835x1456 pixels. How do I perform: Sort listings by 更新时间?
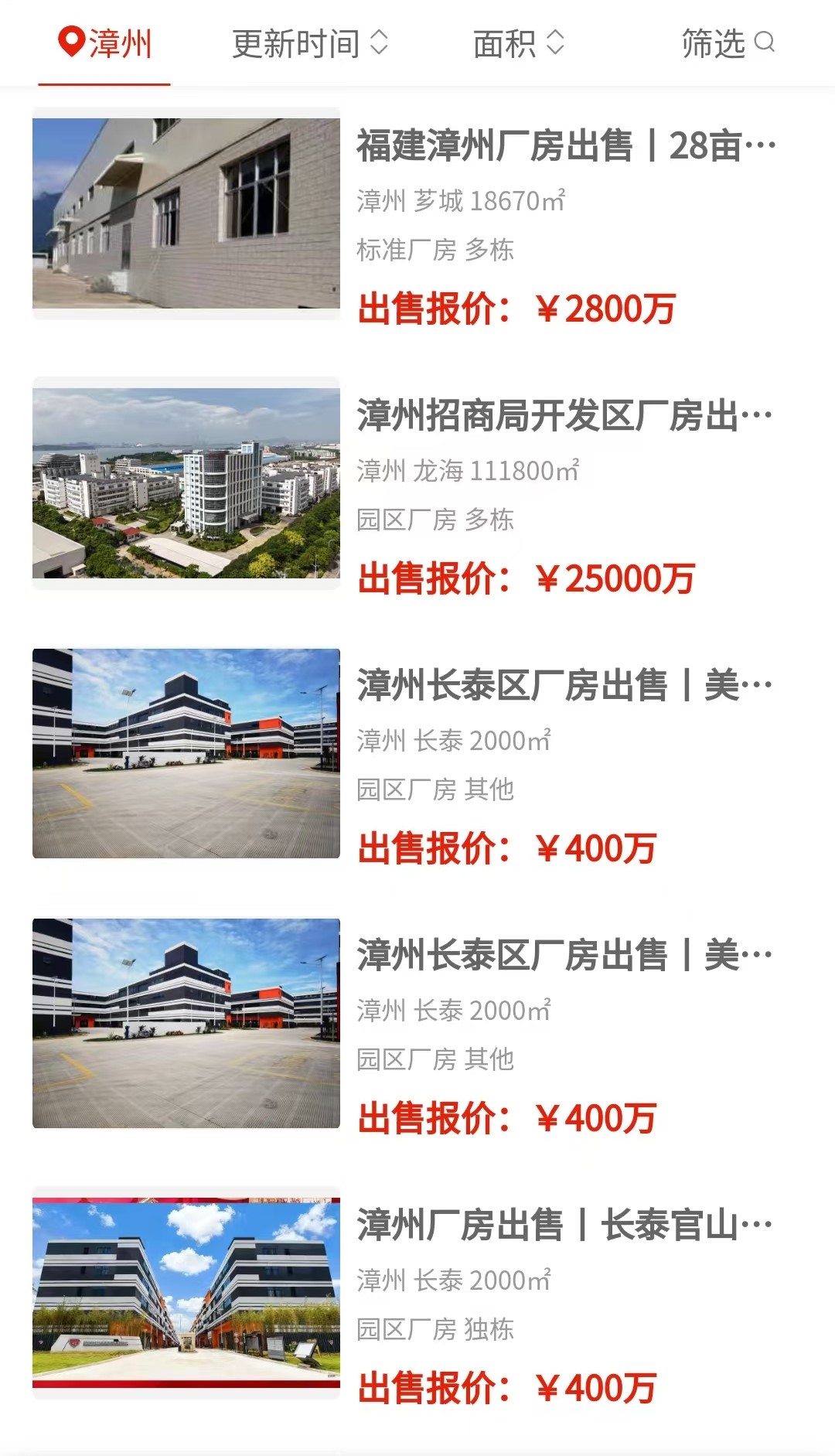coord(310,43)
